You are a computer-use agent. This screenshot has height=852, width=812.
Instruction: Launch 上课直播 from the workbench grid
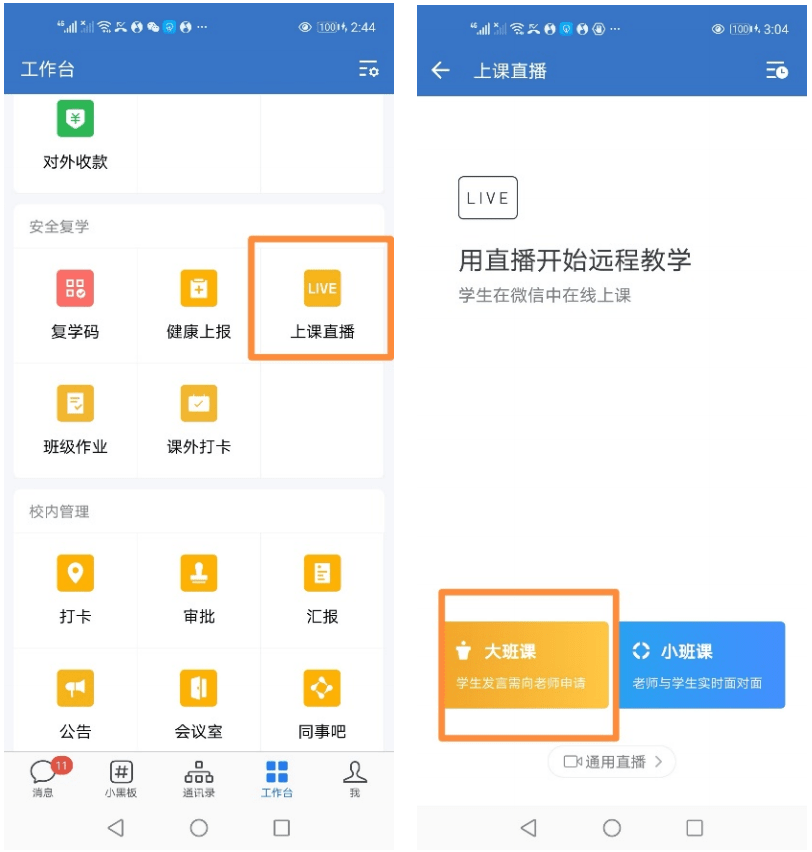pyautogui.click(x=322, y=305)
